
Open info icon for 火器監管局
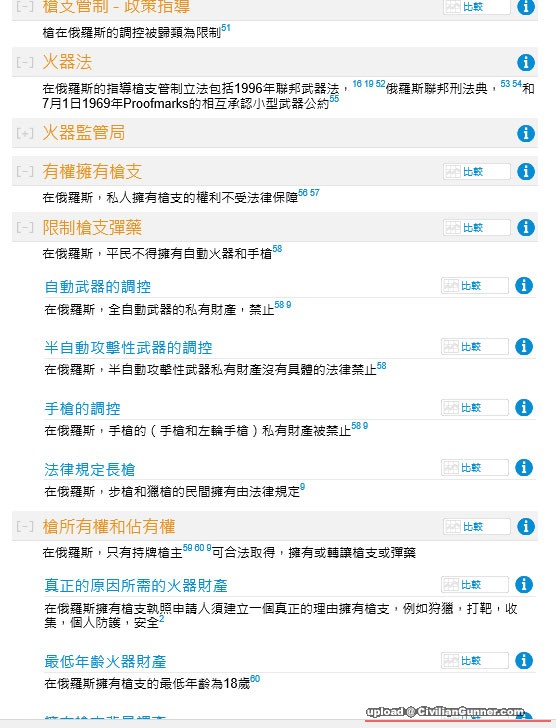pos(525,133)
